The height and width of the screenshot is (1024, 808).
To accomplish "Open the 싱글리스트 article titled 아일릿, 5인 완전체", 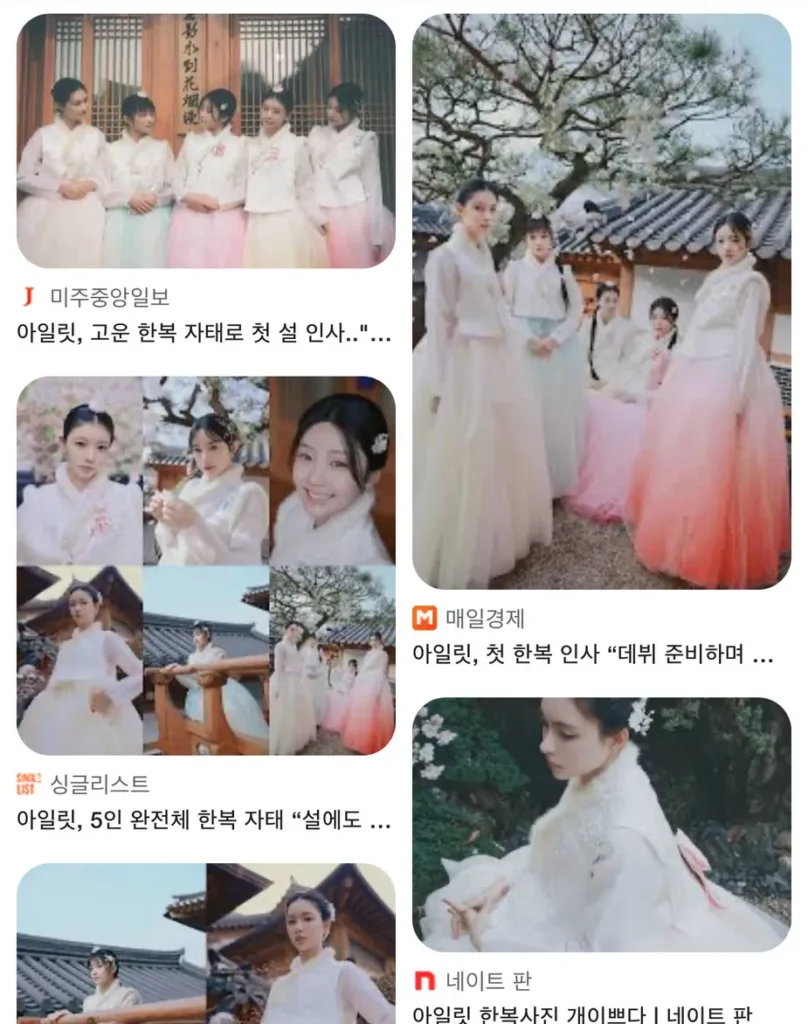I will 203,820.
